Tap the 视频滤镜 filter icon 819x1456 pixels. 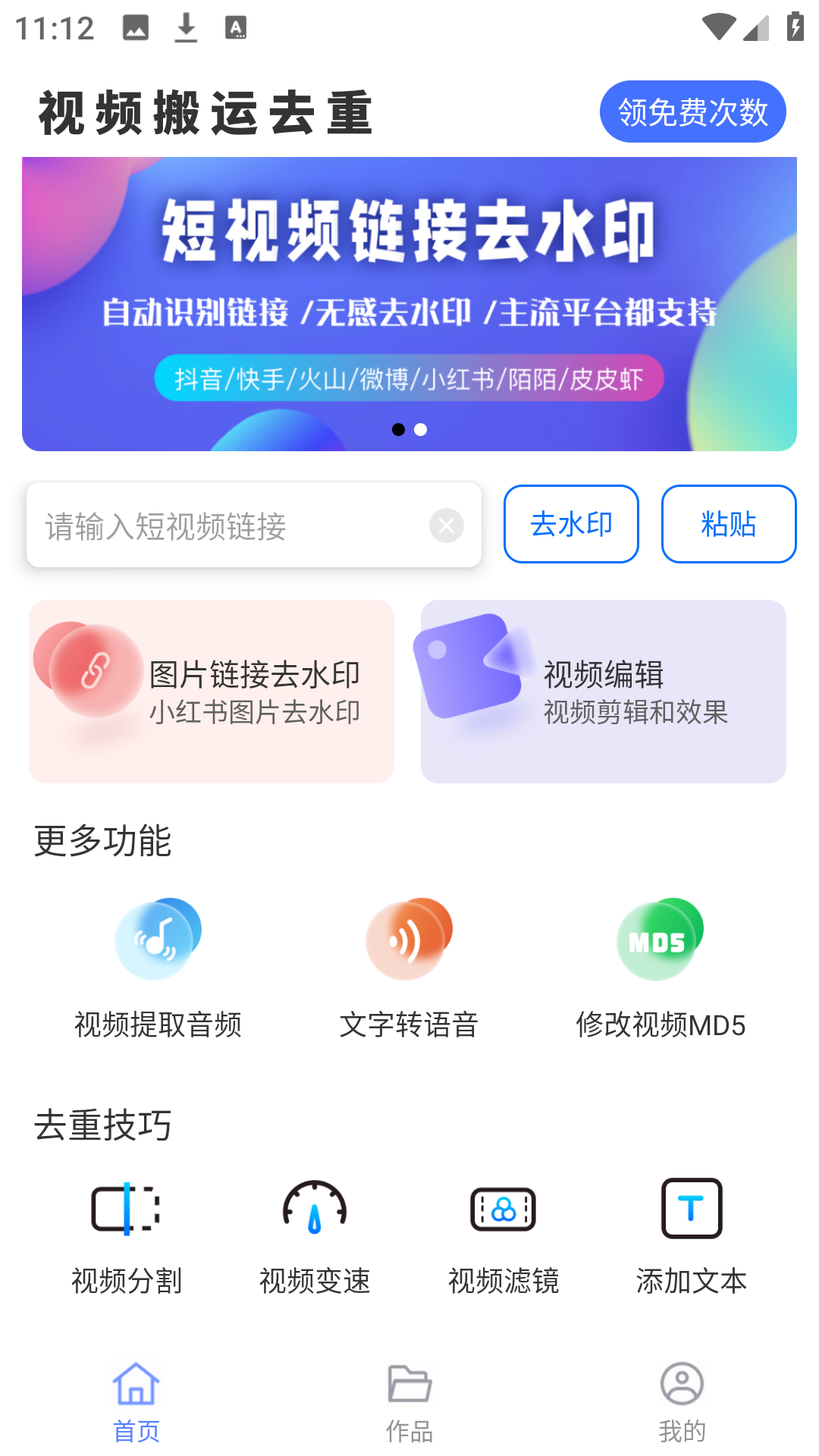504,1208
